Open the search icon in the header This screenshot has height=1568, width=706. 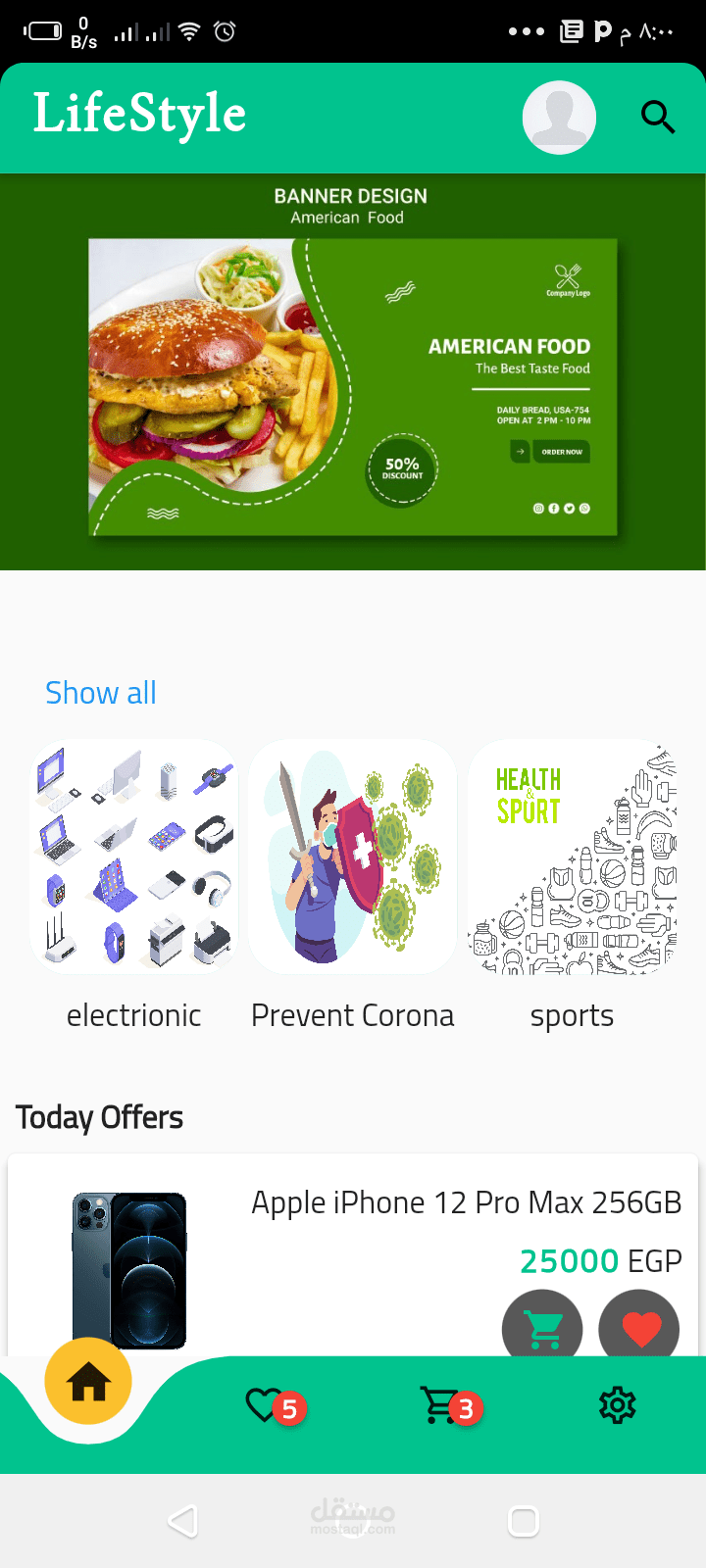tap(658, 118)
